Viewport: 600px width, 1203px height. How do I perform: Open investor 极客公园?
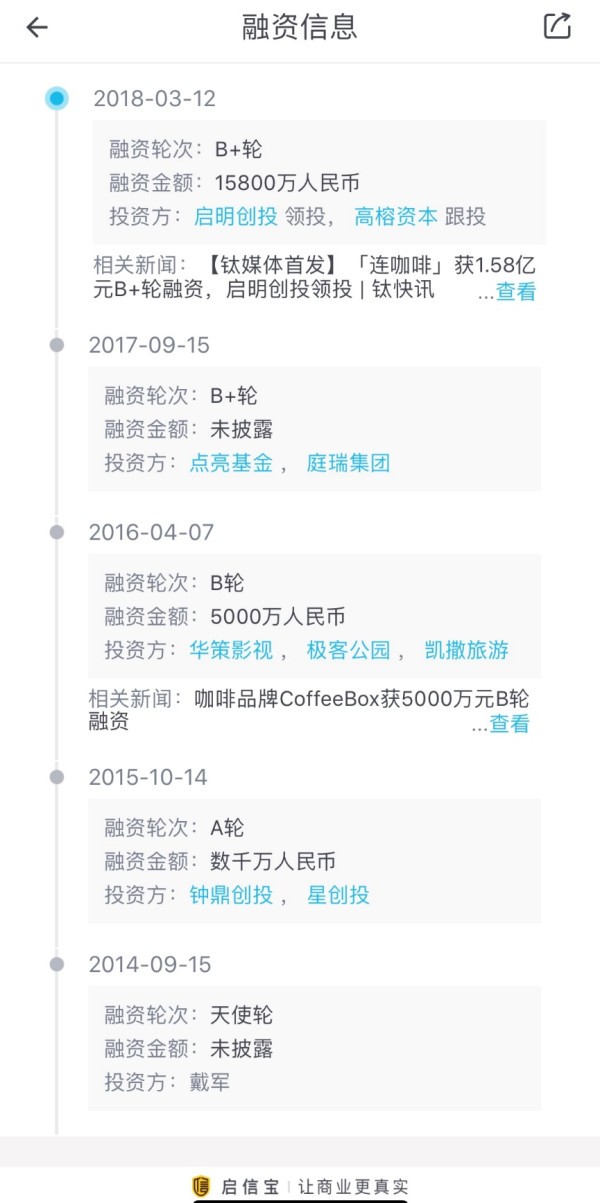coord(348,650)
